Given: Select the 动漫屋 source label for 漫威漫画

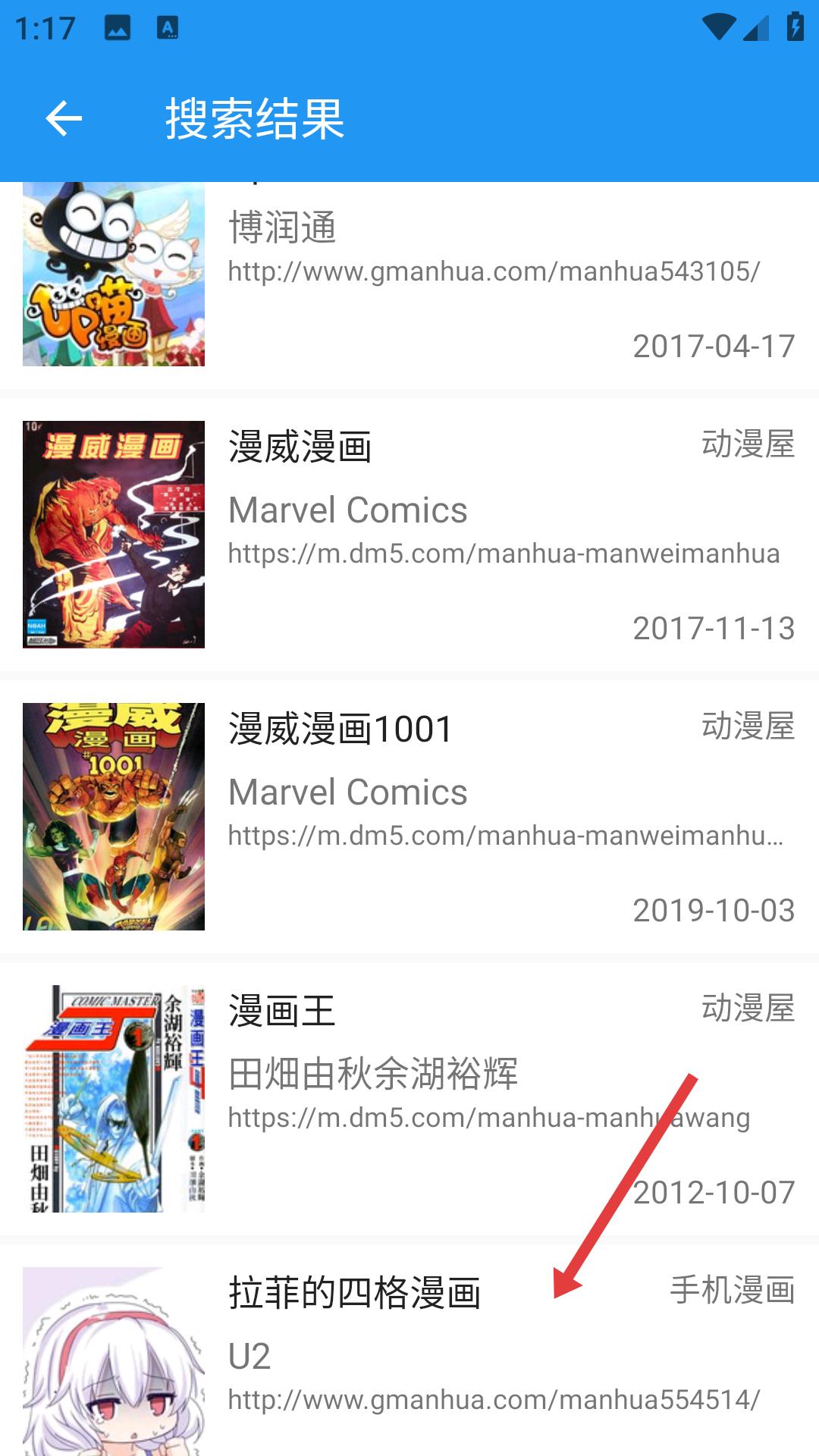Looking at the screenshot, I should (x=746, y=447).
